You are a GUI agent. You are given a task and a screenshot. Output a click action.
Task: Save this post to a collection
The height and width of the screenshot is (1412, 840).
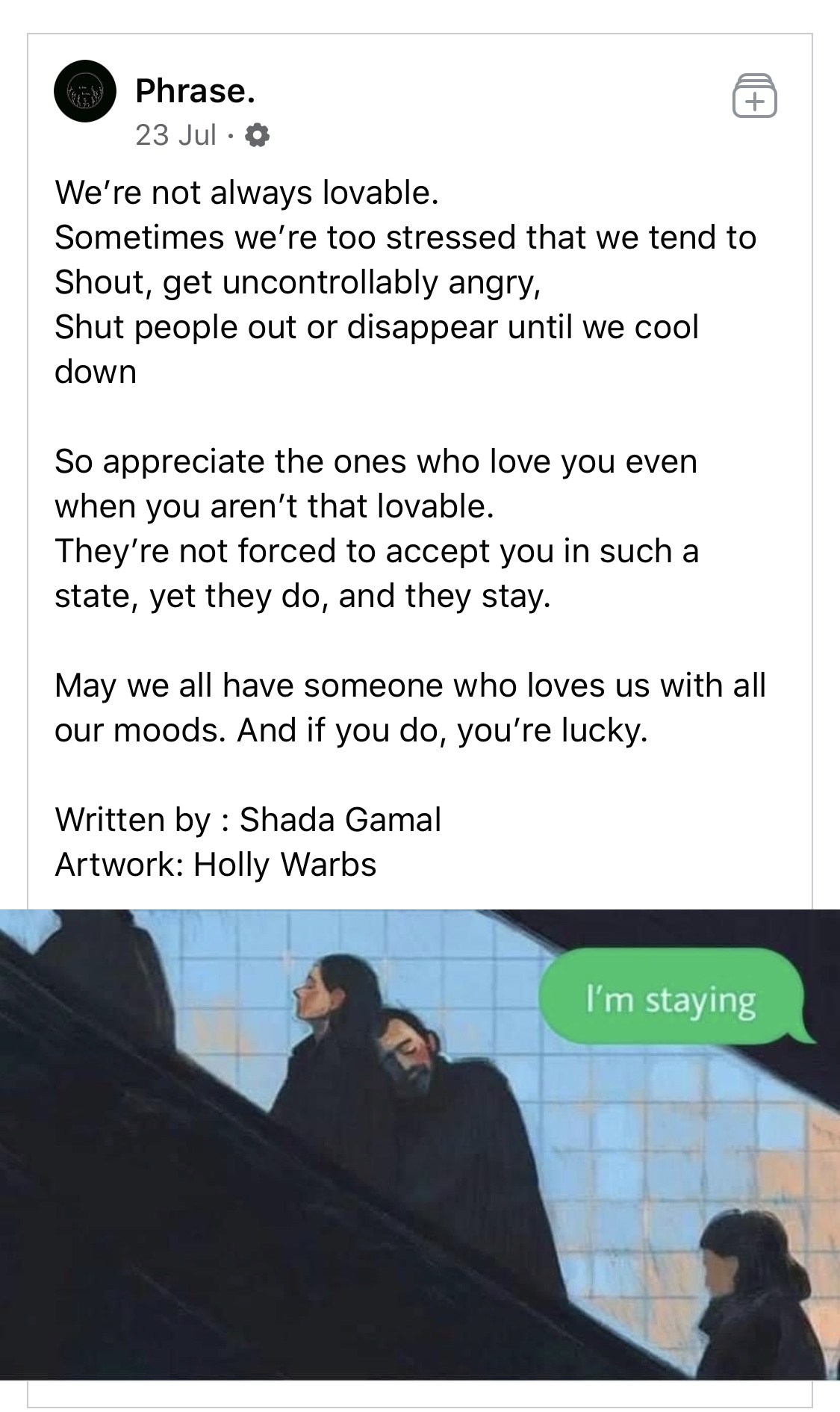[754, 96]
